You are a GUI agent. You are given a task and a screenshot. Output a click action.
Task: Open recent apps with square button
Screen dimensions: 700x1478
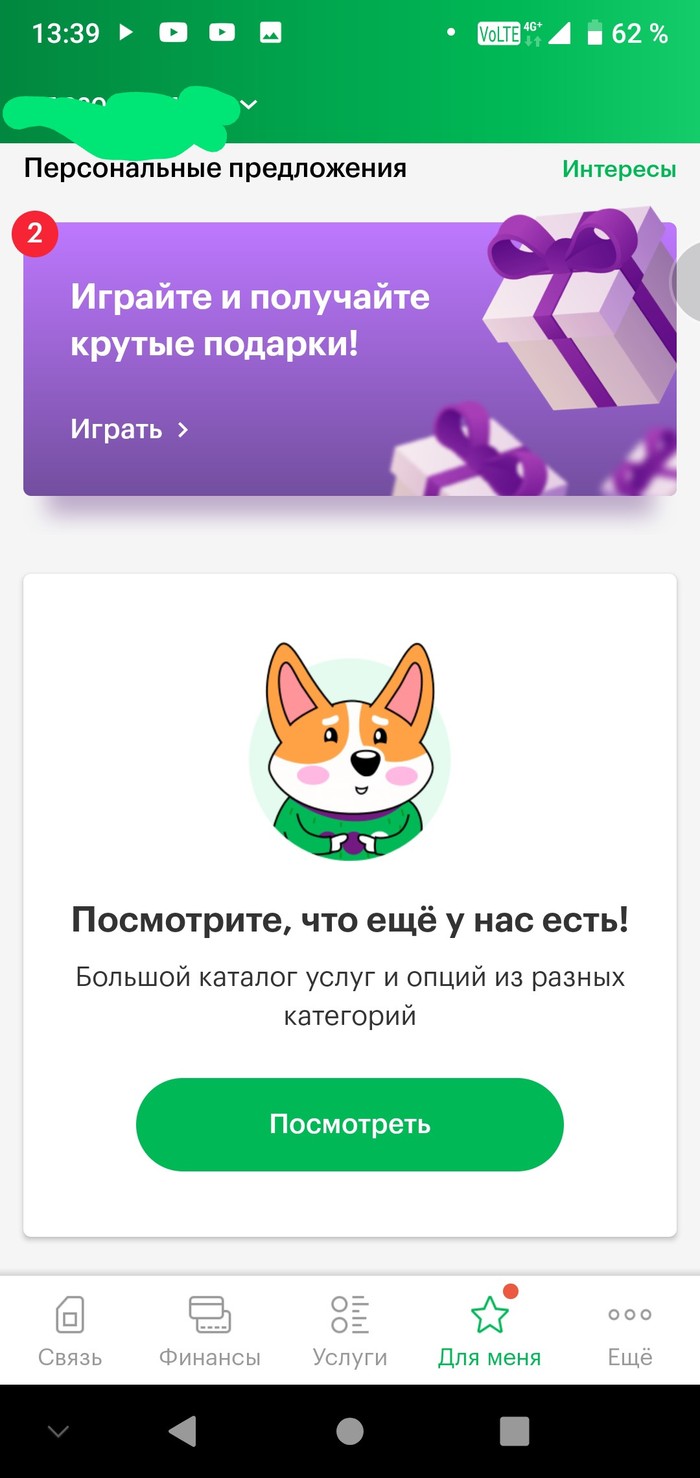pyautogui.click(x=515, y=1431)
